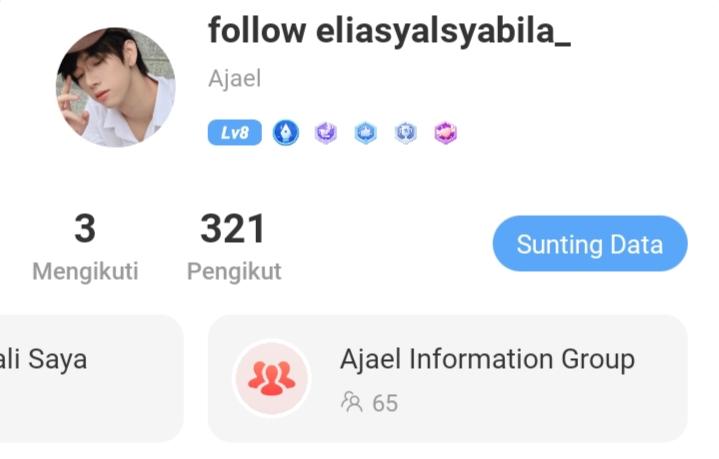The image size is (719, 459).
Task: Open the Pengikut followers list
Action: tap(233, 248)
